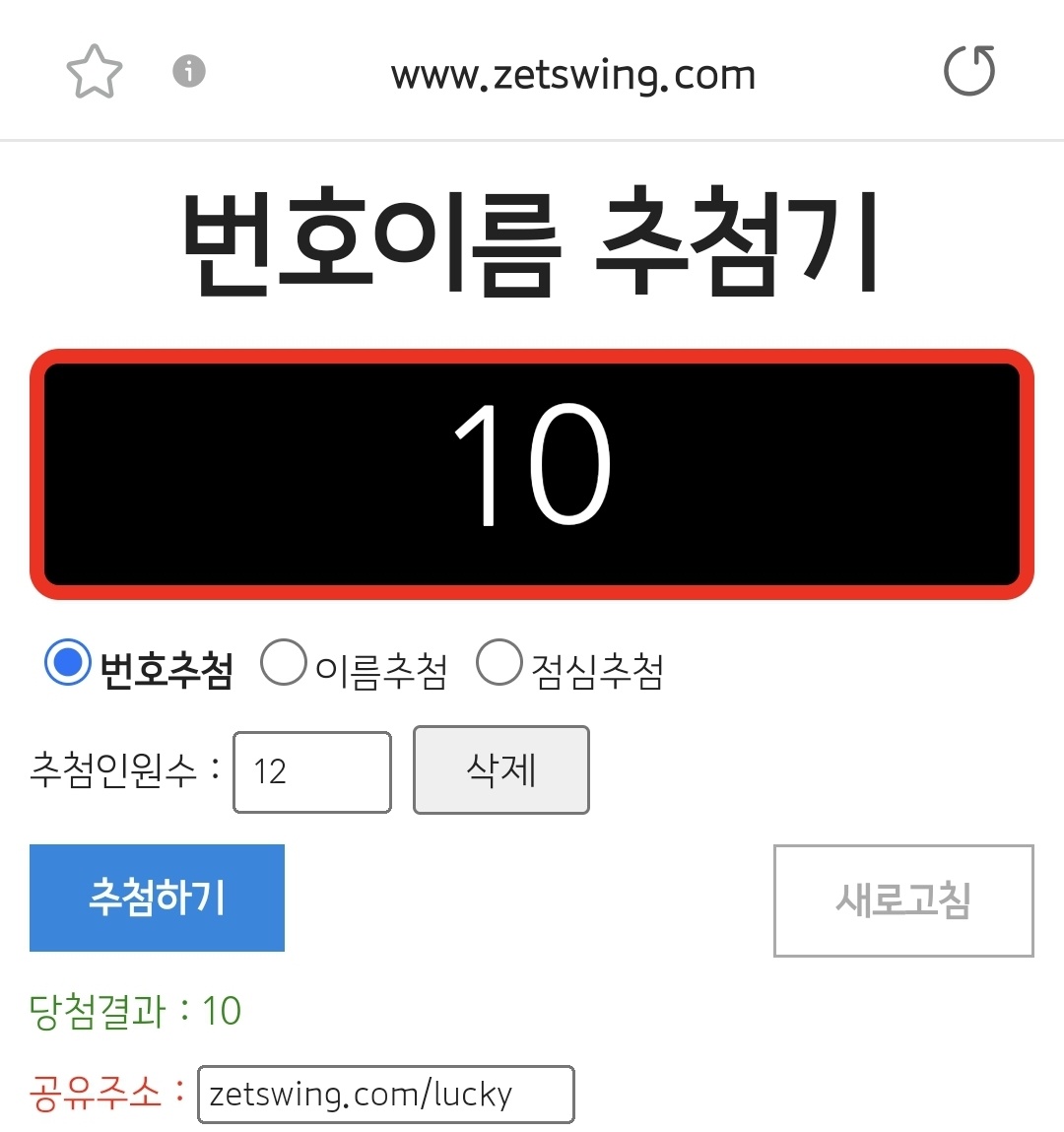Tap the 삭제 button

pos(500,769)
